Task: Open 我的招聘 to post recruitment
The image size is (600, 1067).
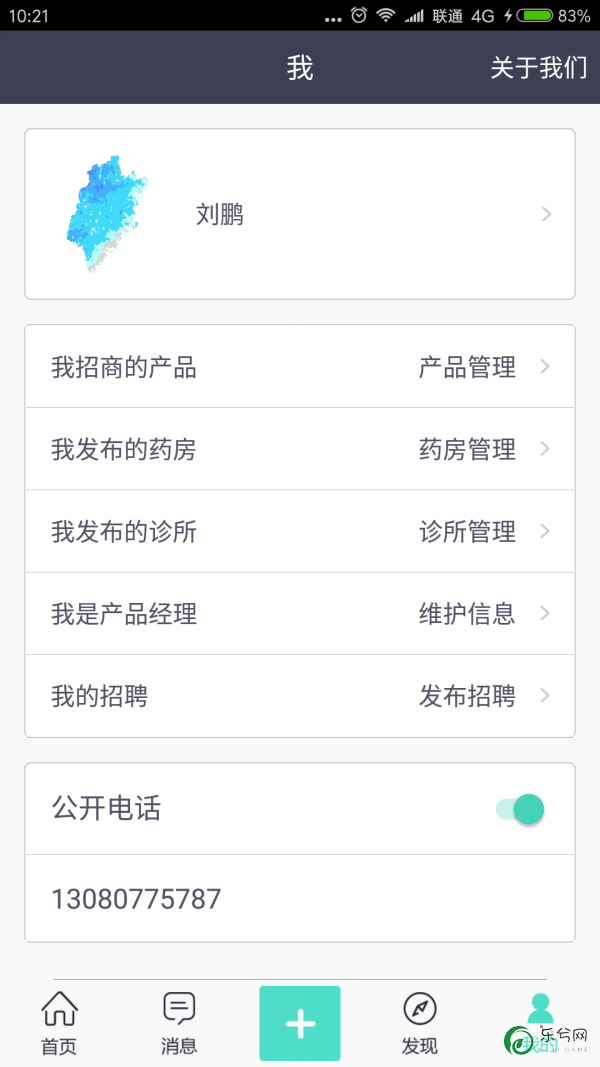Action: click(300, 696)
